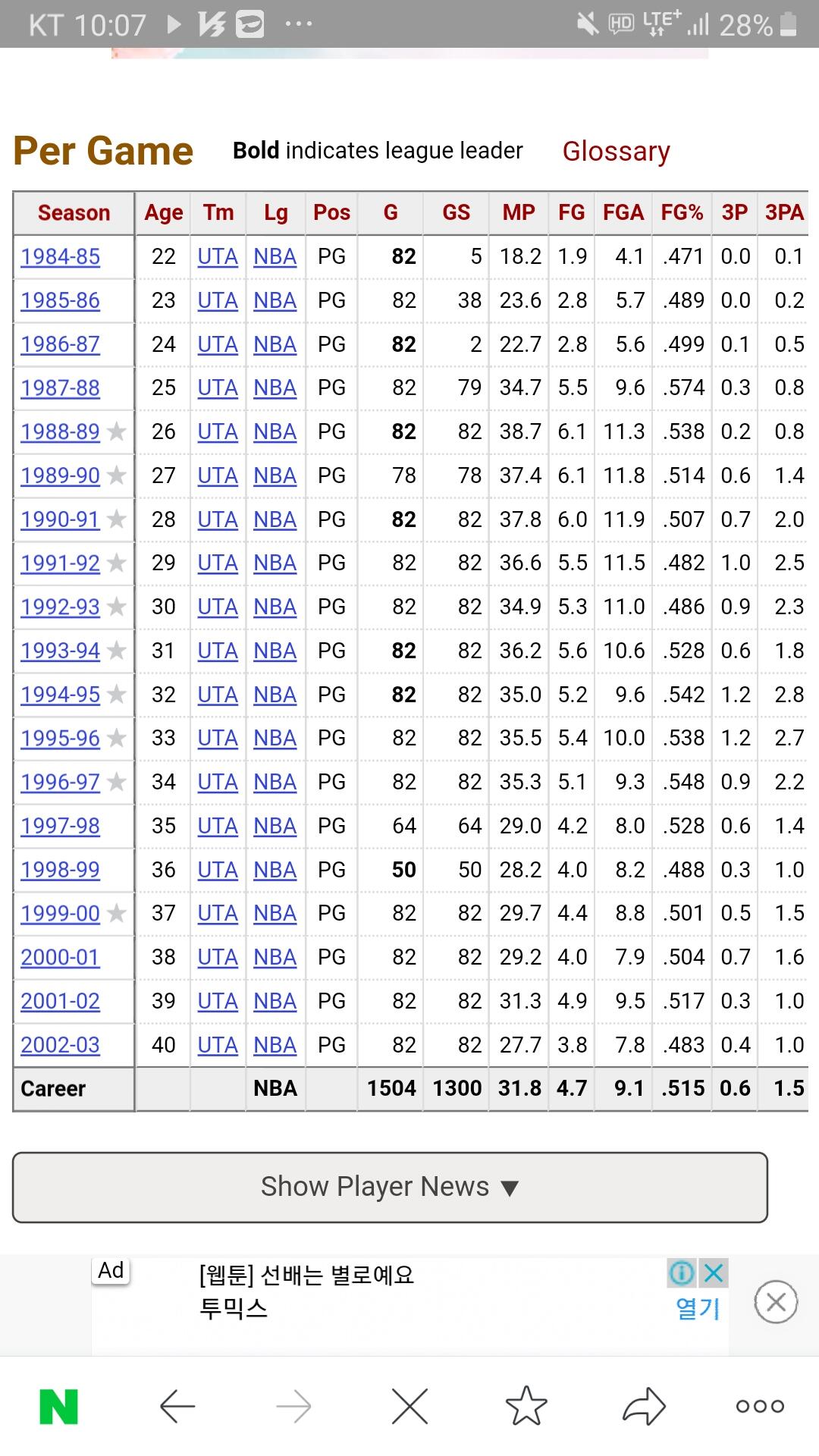Open UTA team link in 1990-91 row

coord(218,519)
